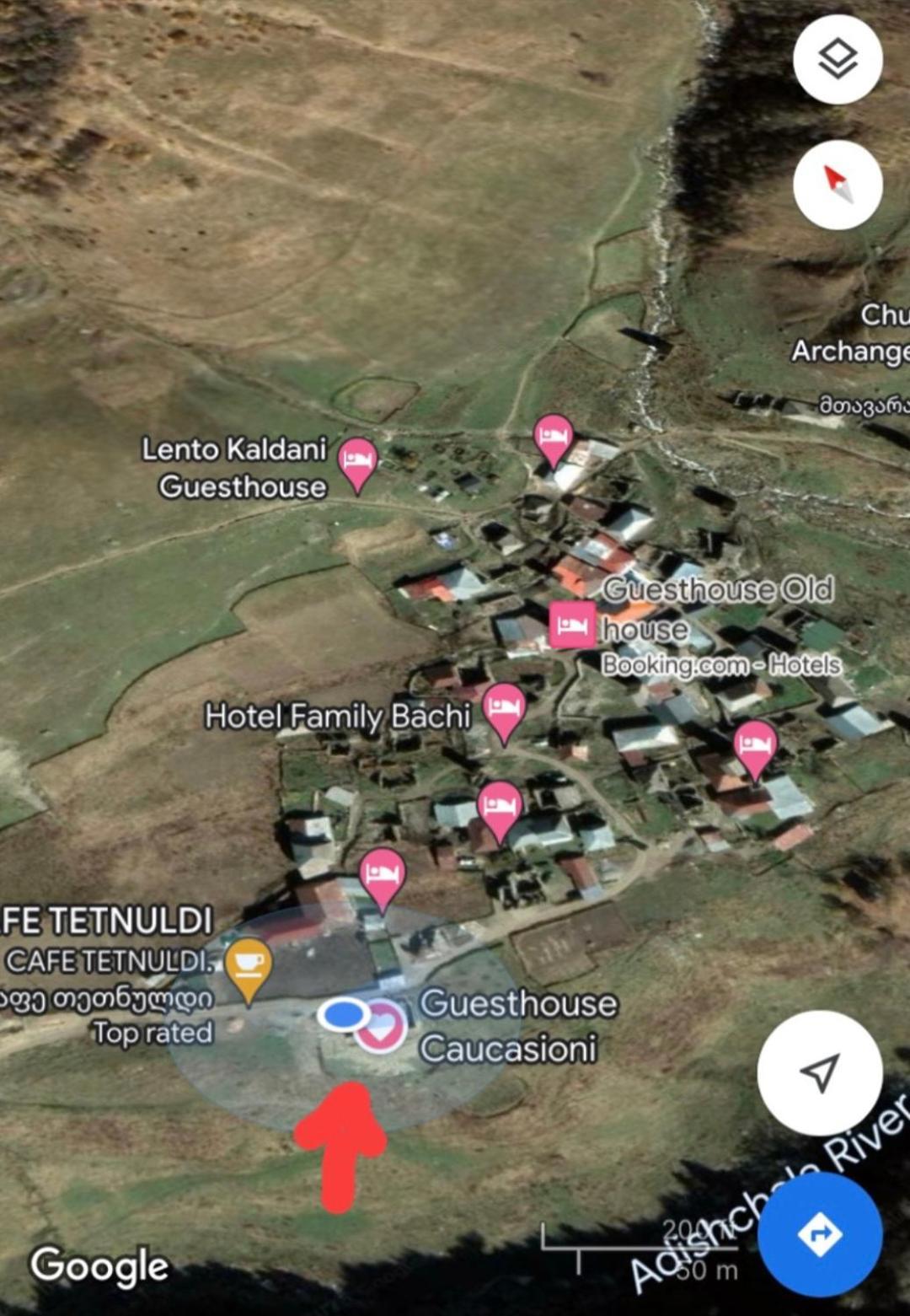Center map on my location
The height and width of the screenshot is (1316, 910).
[x=819, y=1072]
